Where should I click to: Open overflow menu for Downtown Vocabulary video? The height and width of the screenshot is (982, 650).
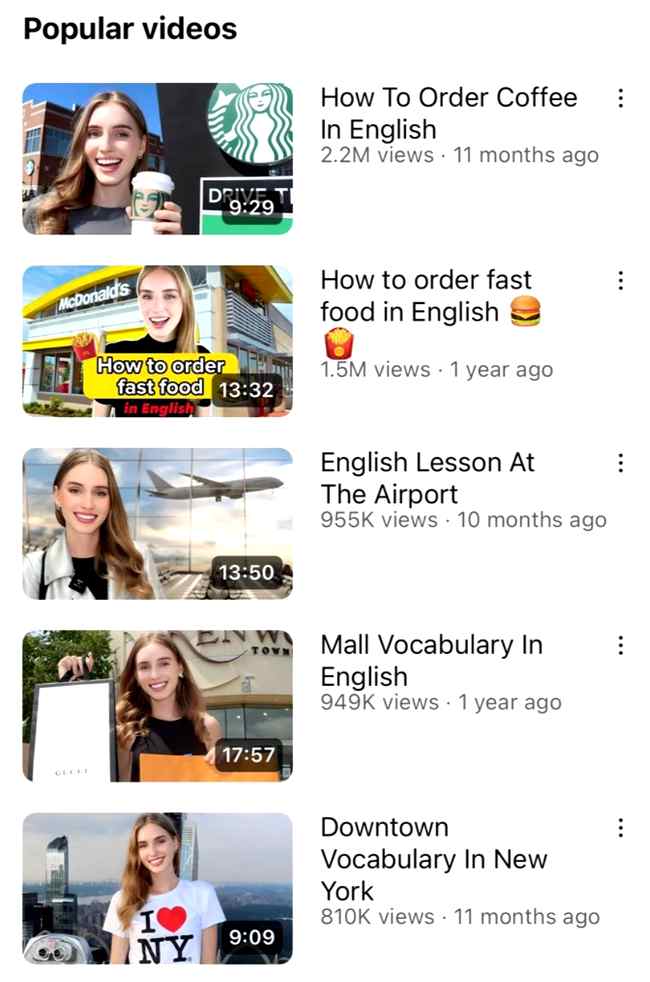[x=620, y=828]
